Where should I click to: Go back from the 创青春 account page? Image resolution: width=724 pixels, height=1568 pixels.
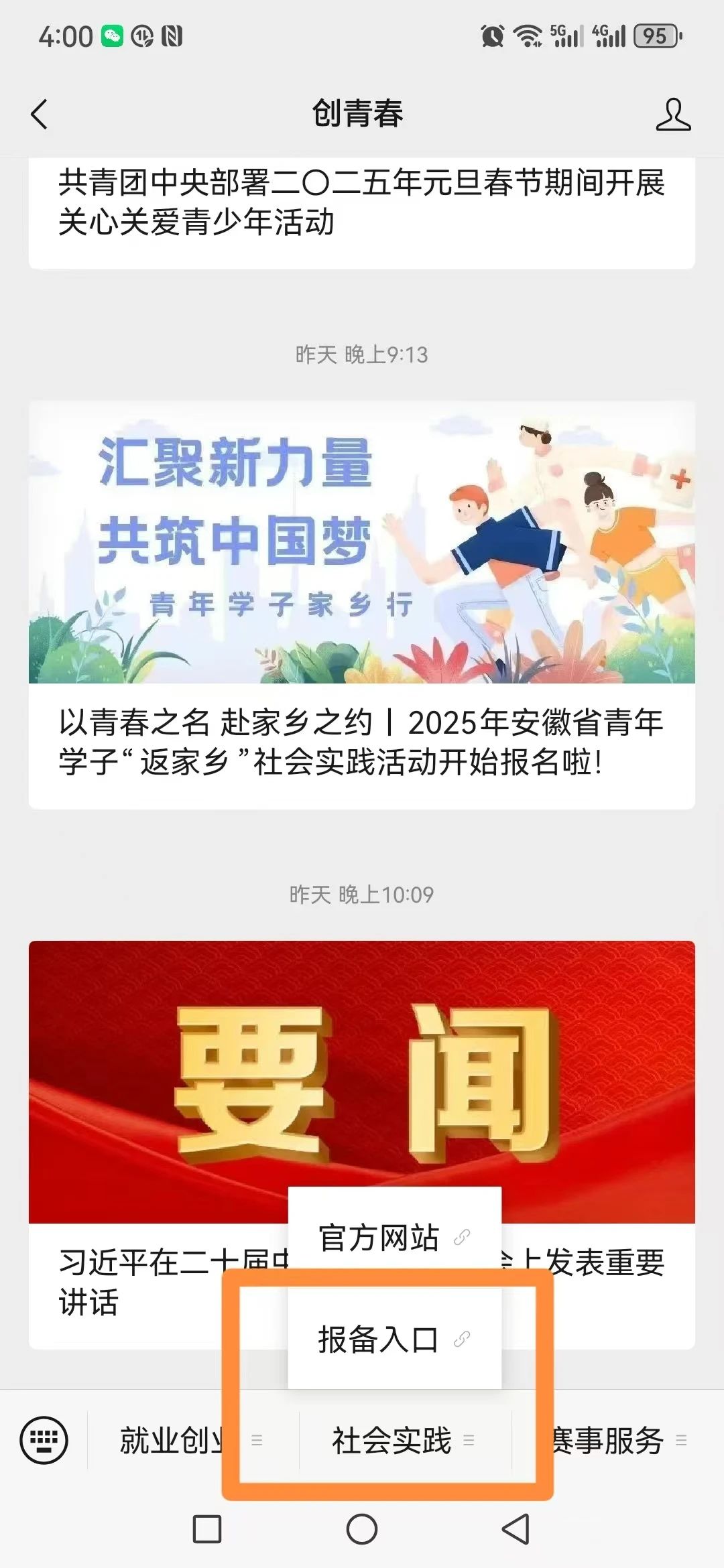40,114
